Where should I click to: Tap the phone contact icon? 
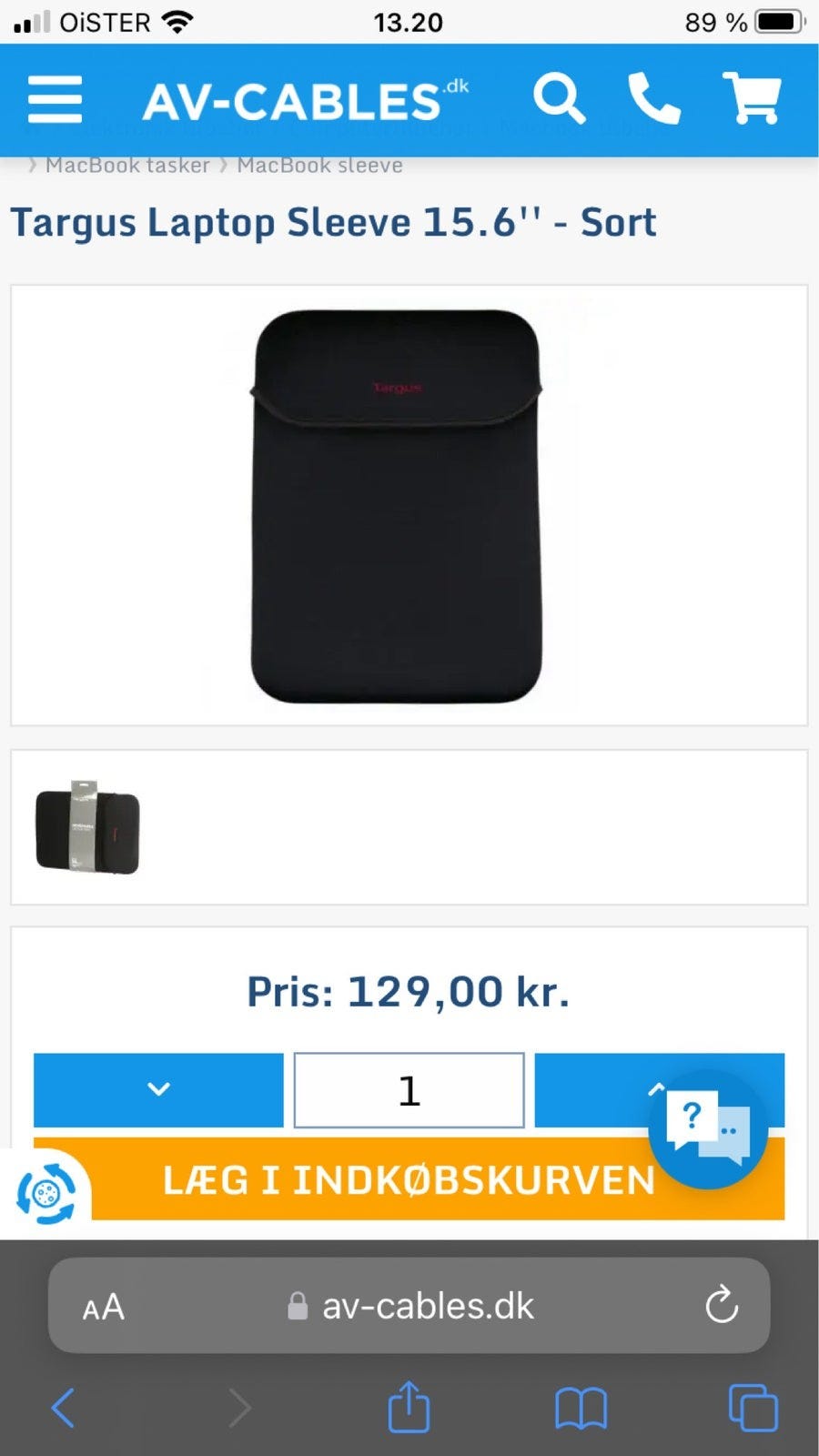coord(653,98)
